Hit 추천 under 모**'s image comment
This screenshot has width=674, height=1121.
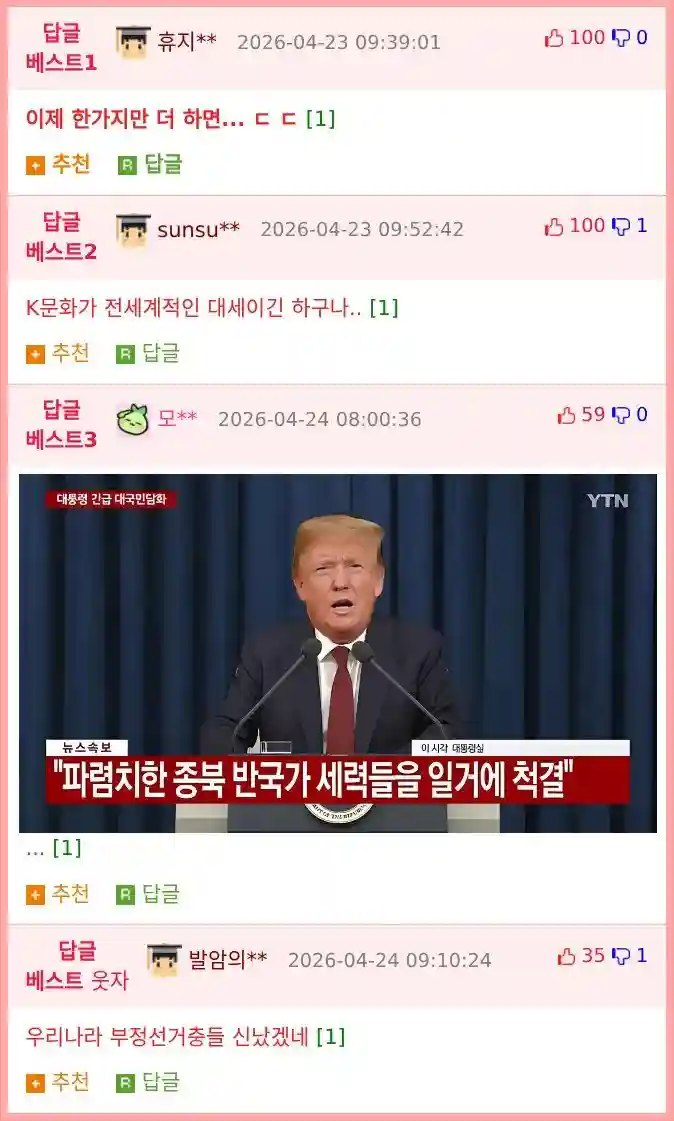click(59, 894)
